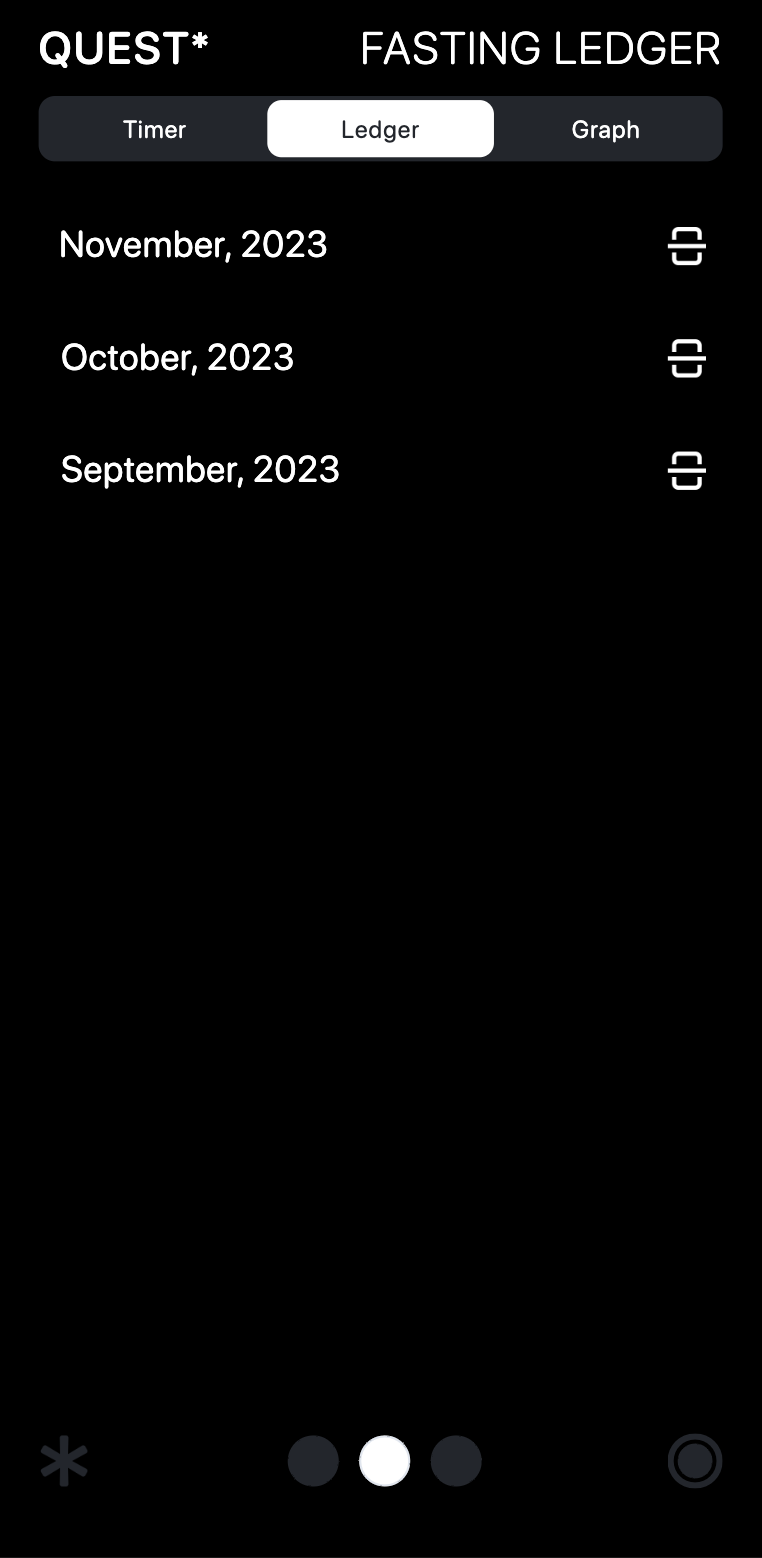Go to the third page dot
The width and height of the screenshot is (762, 1558).
[456, 1461]
